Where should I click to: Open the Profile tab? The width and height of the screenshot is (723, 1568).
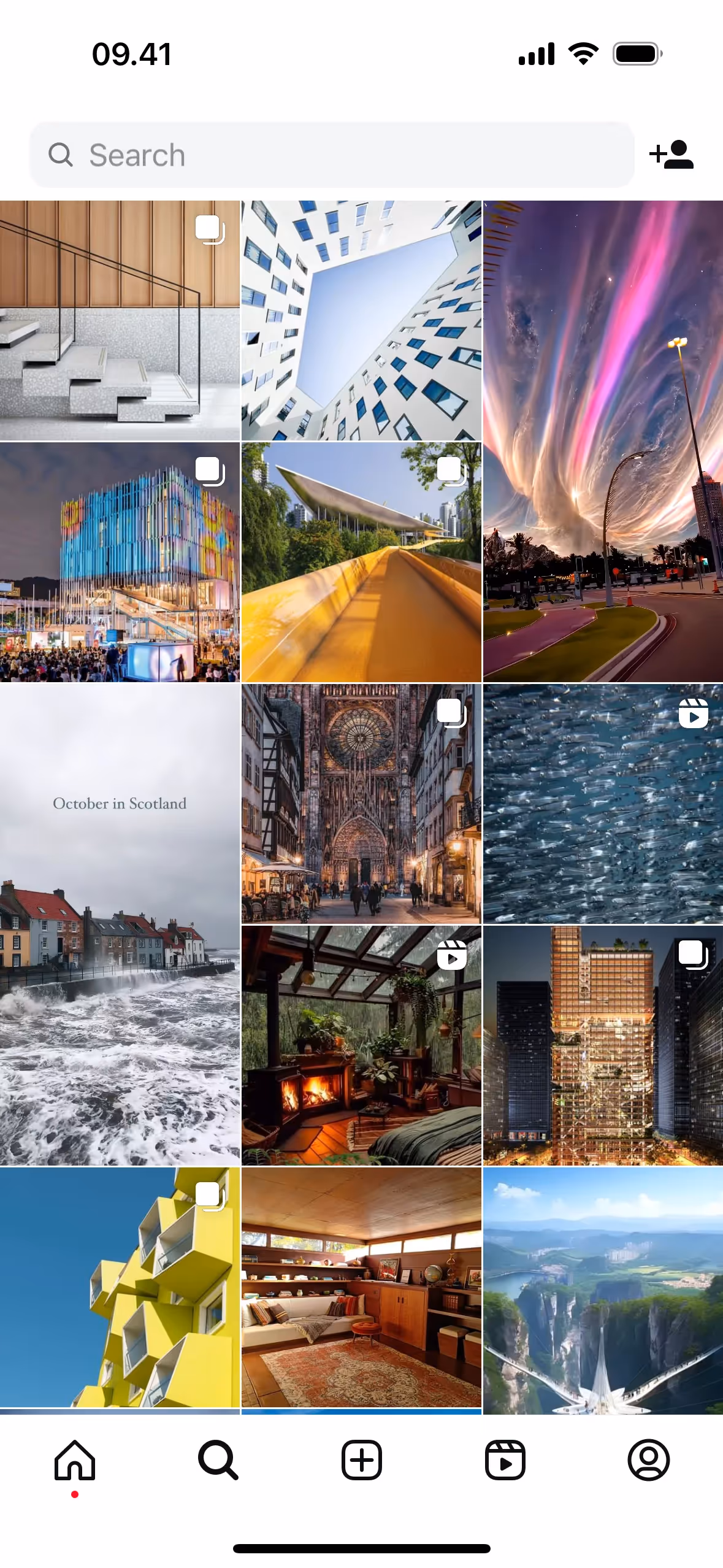(648, 1460)
